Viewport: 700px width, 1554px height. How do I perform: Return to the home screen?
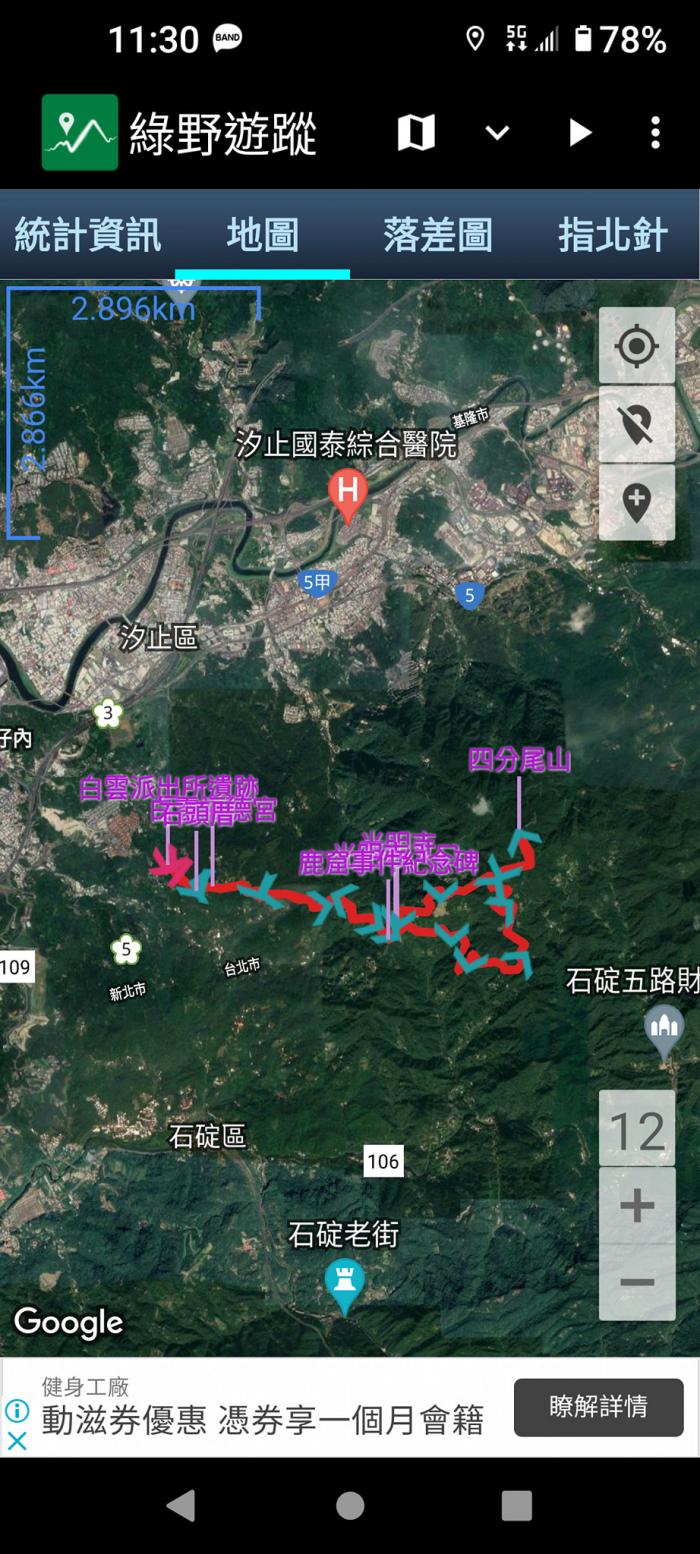pyautogui.click(x=350, y=1505)
